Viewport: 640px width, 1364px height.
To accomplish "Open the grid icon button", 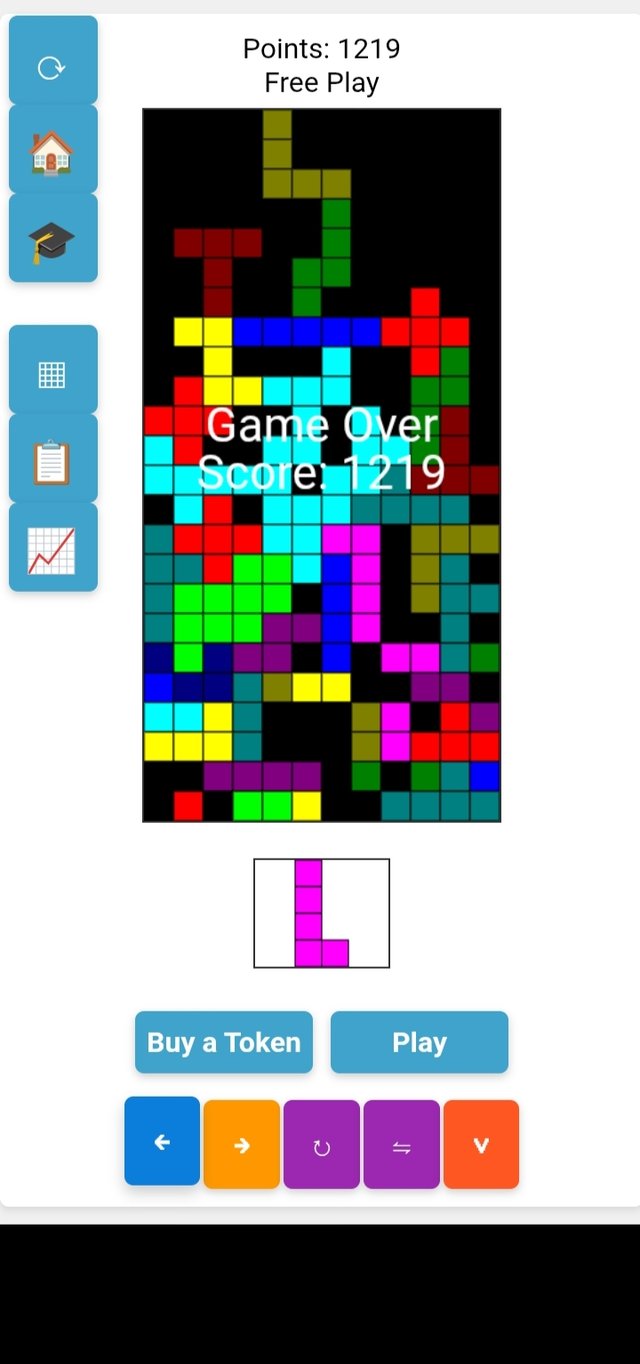I will coord(53,374).
